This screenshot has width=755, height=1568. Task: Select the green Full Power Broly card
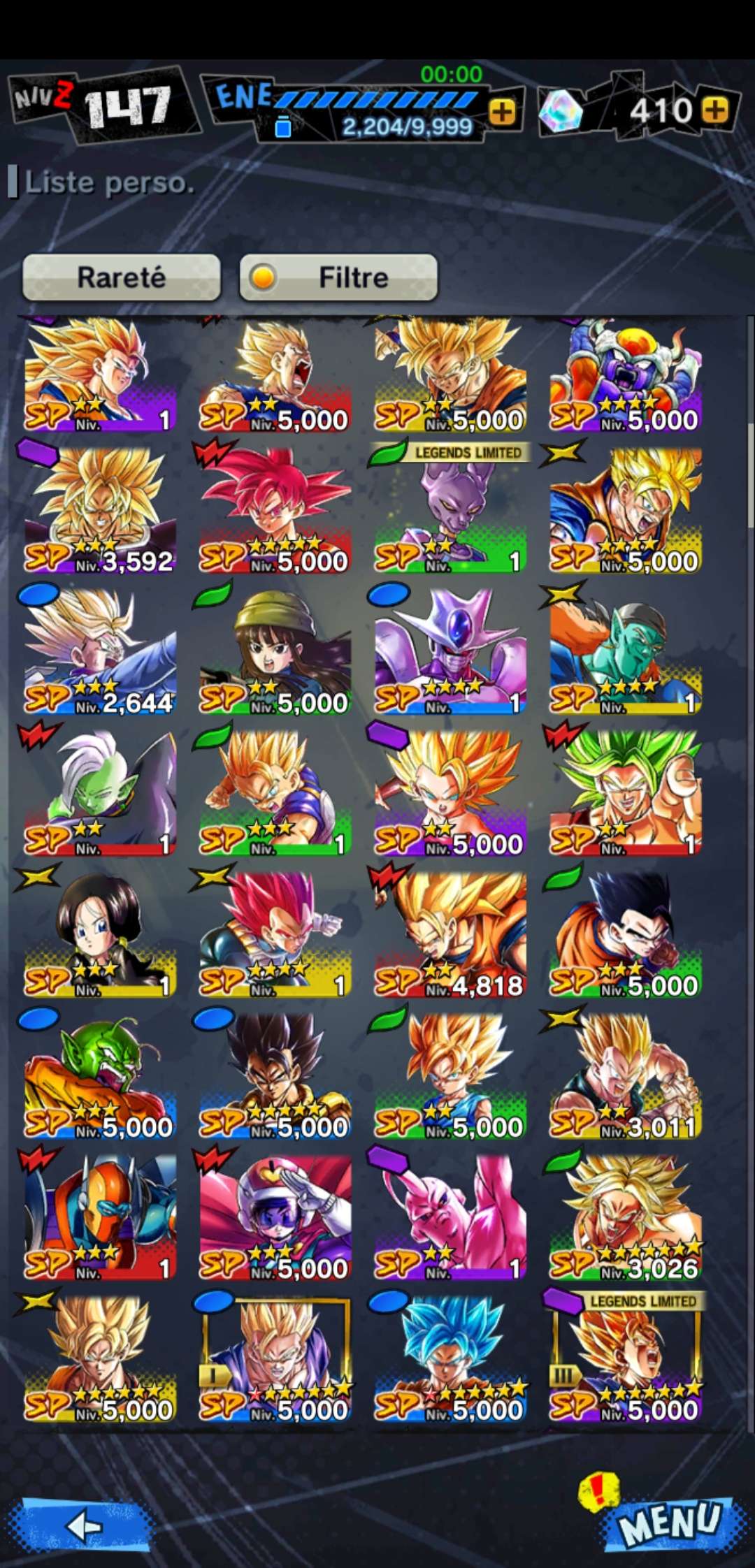tap(626, 793)
